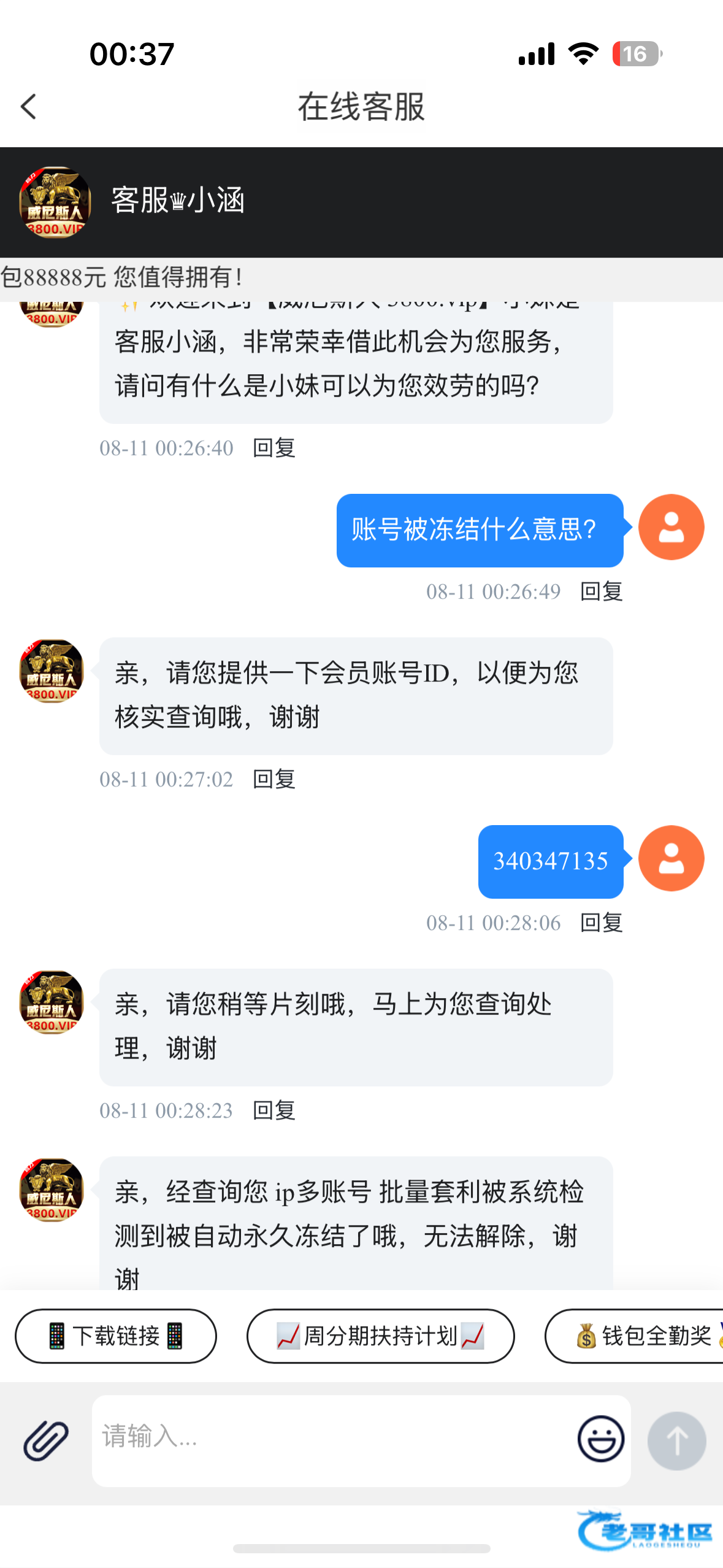Screen dimensions: 723x1568
Task: Select the 钱包全勤奖 quick chip
Action: click(635, 1335)
